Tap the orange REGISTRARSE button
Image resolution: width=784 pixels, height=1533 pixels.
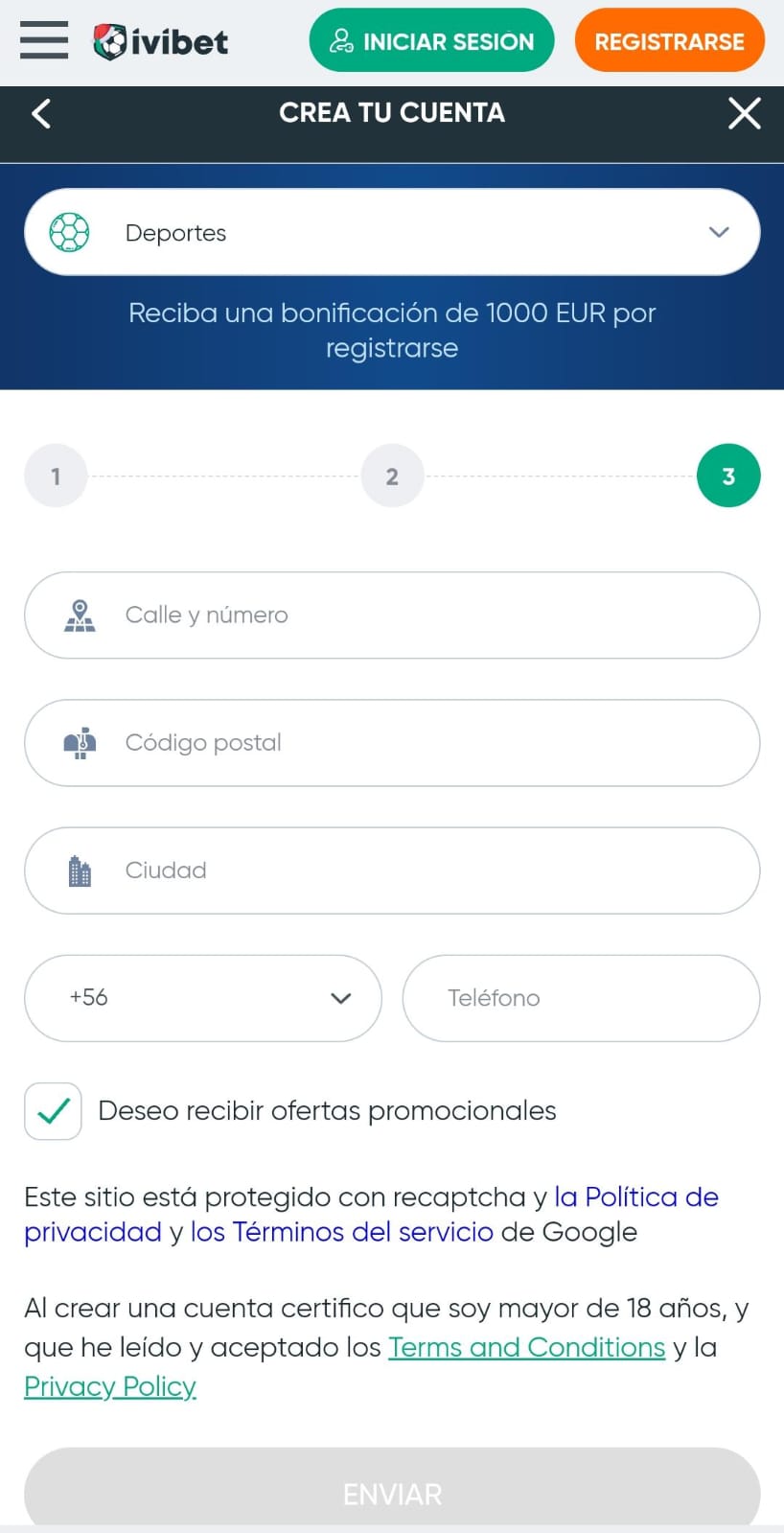[x=669, y=40]
